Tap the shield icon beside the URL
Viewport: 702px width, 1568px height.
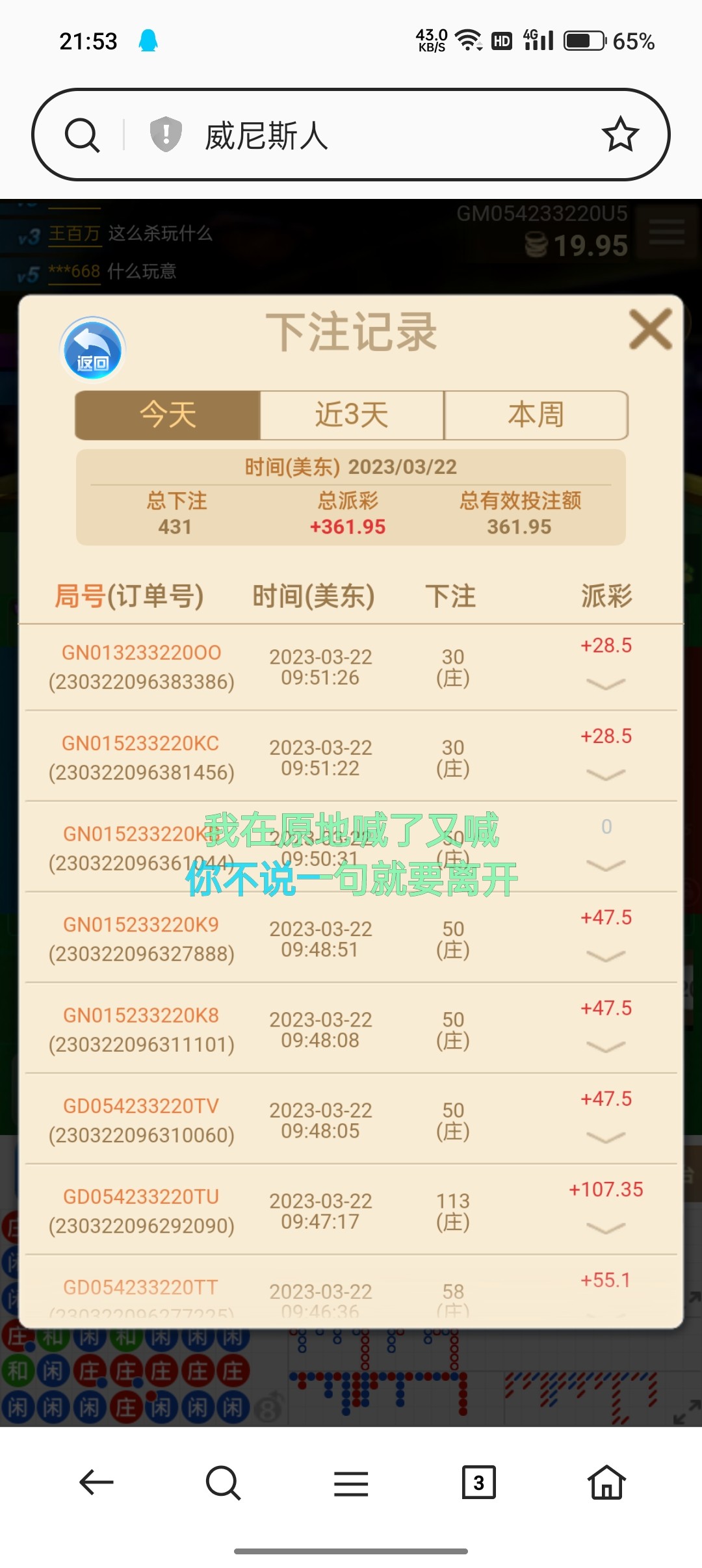coord(164,135)
